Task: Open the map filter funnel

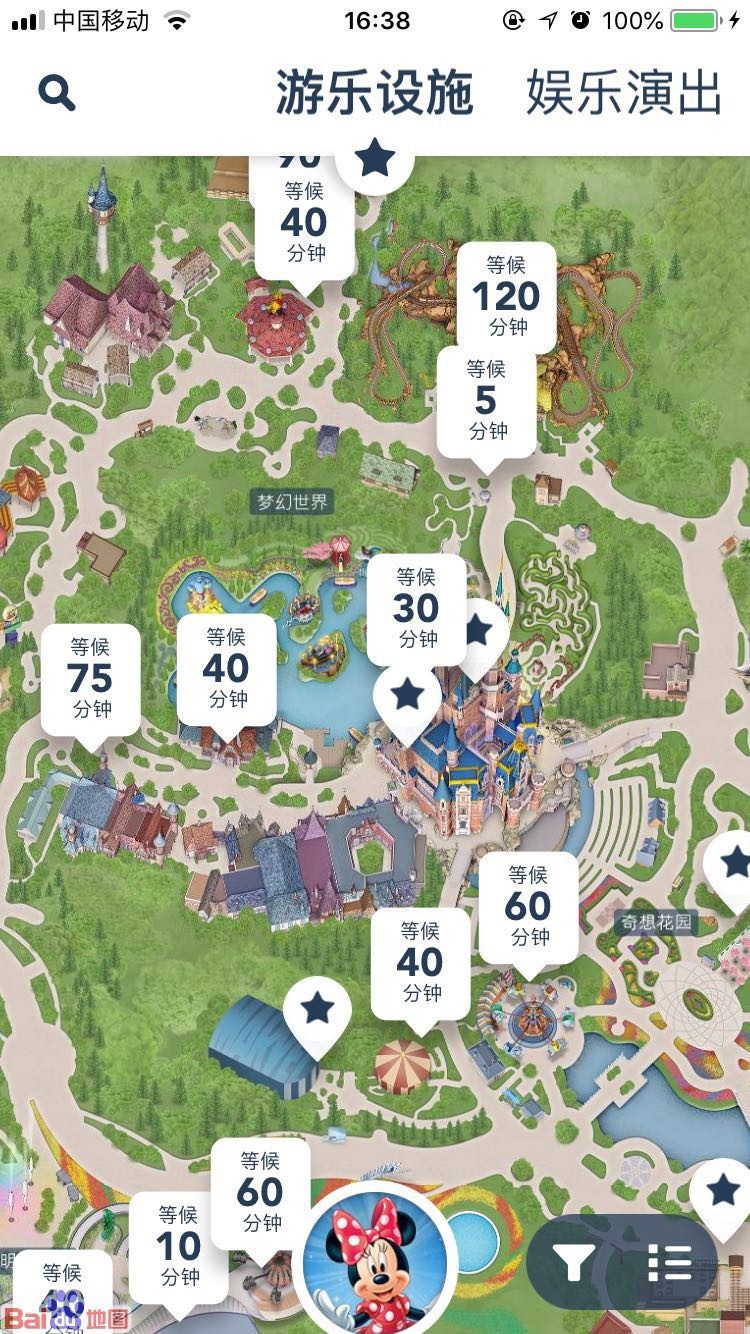Action: [x=574, y=1264]
